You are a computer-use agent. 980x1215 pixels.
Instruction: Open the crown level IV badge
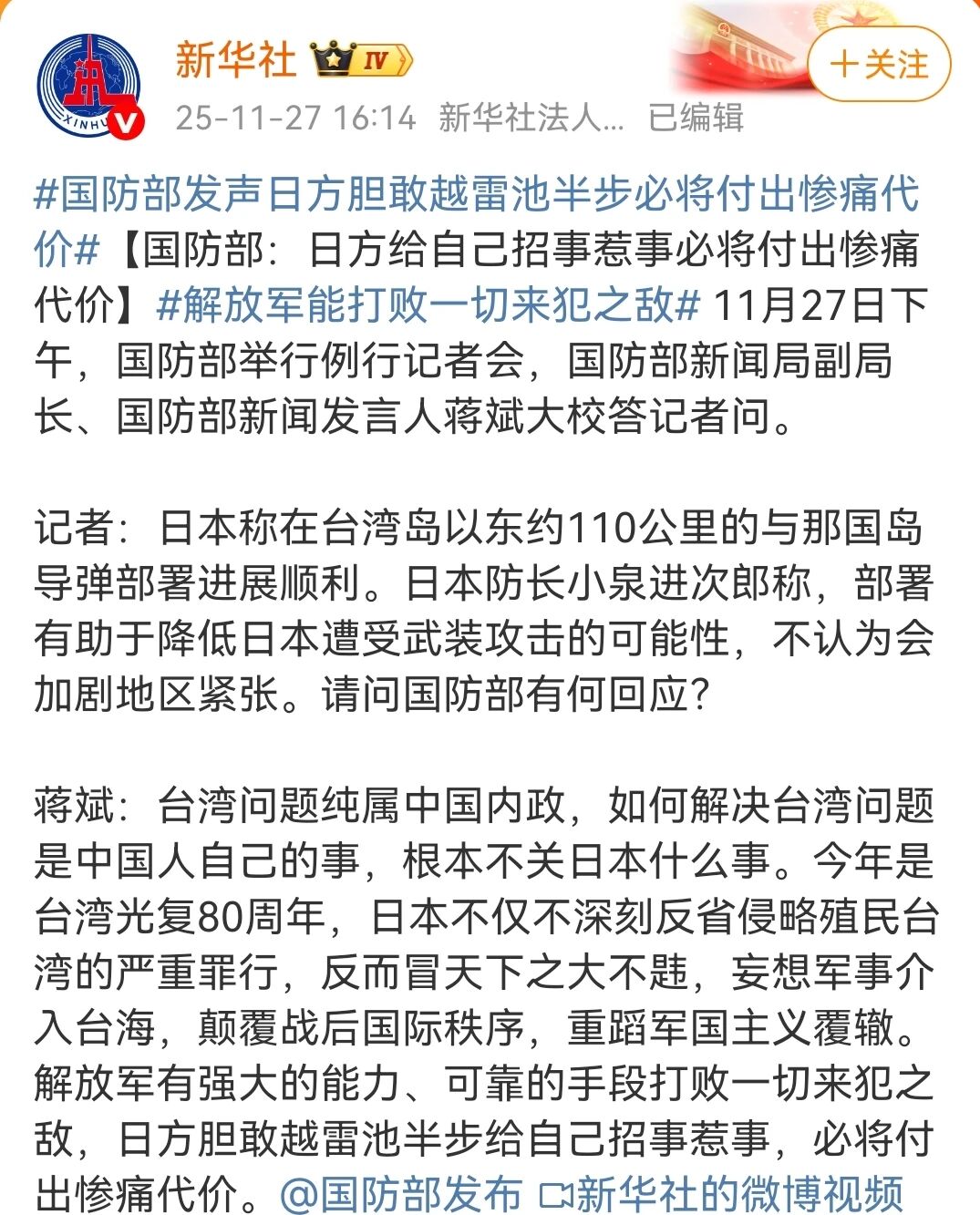tap(362, 60)
